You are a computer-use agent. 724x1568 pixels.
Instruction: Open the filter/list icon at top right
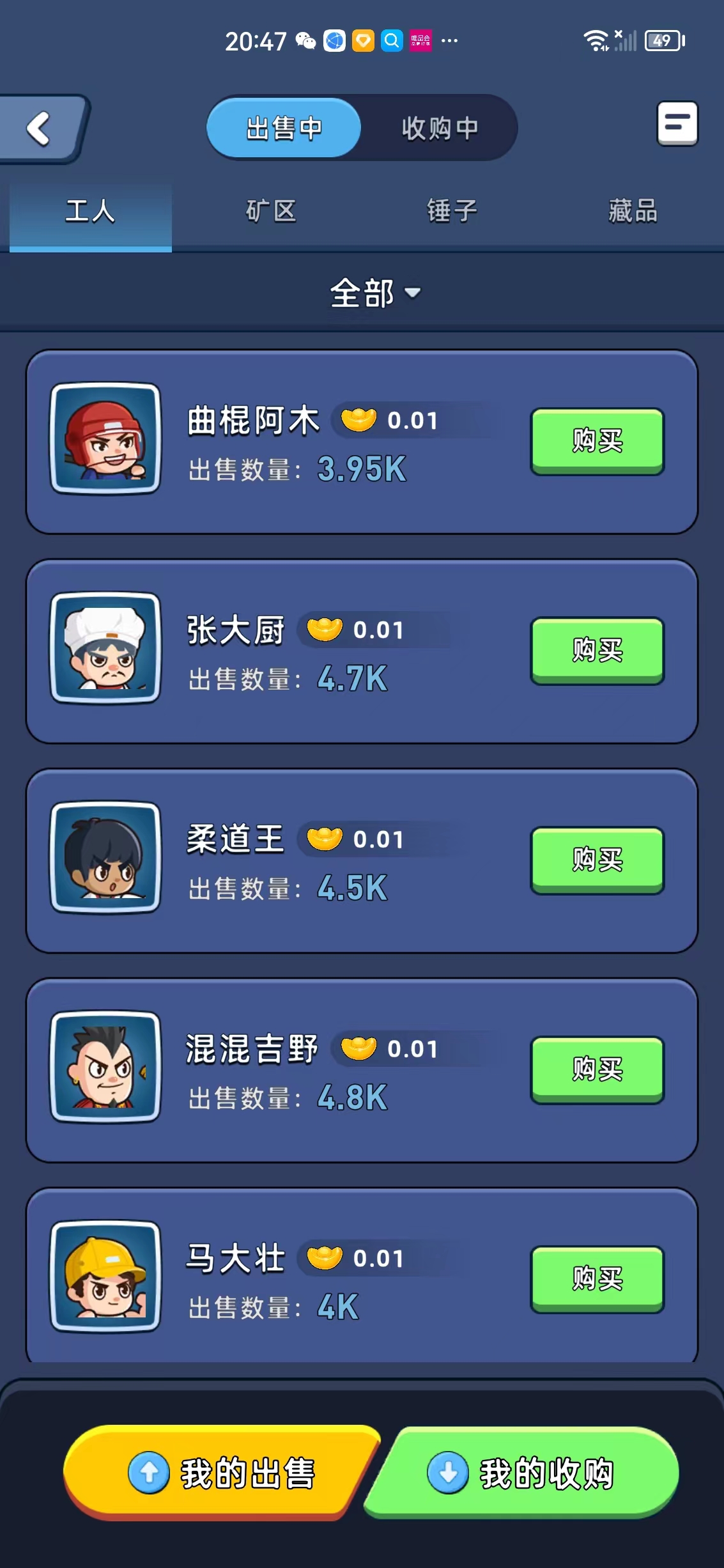point(677,123)
